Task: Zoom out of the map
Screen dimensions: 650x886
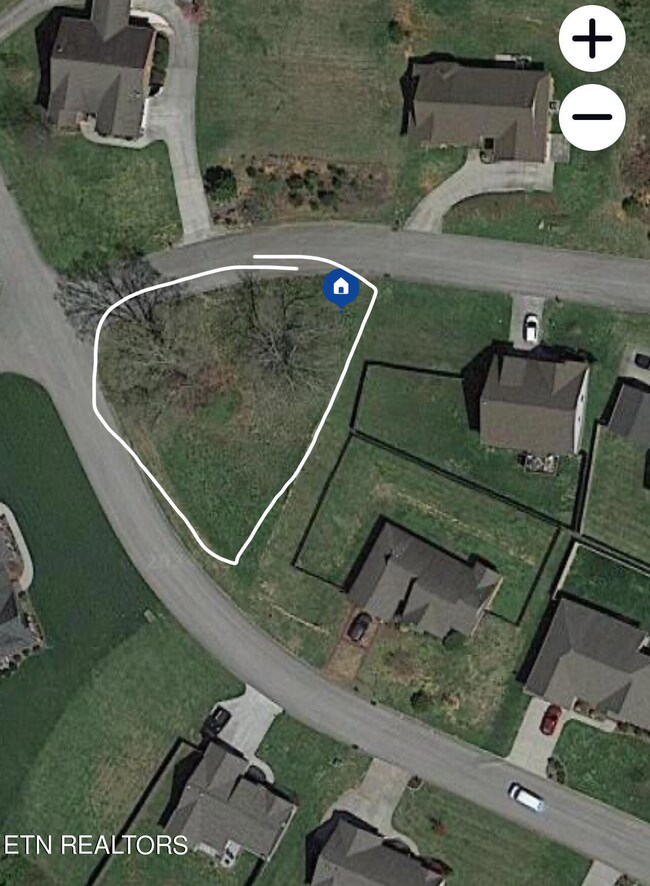Action: pyautogui.click(x=592, y=116)
